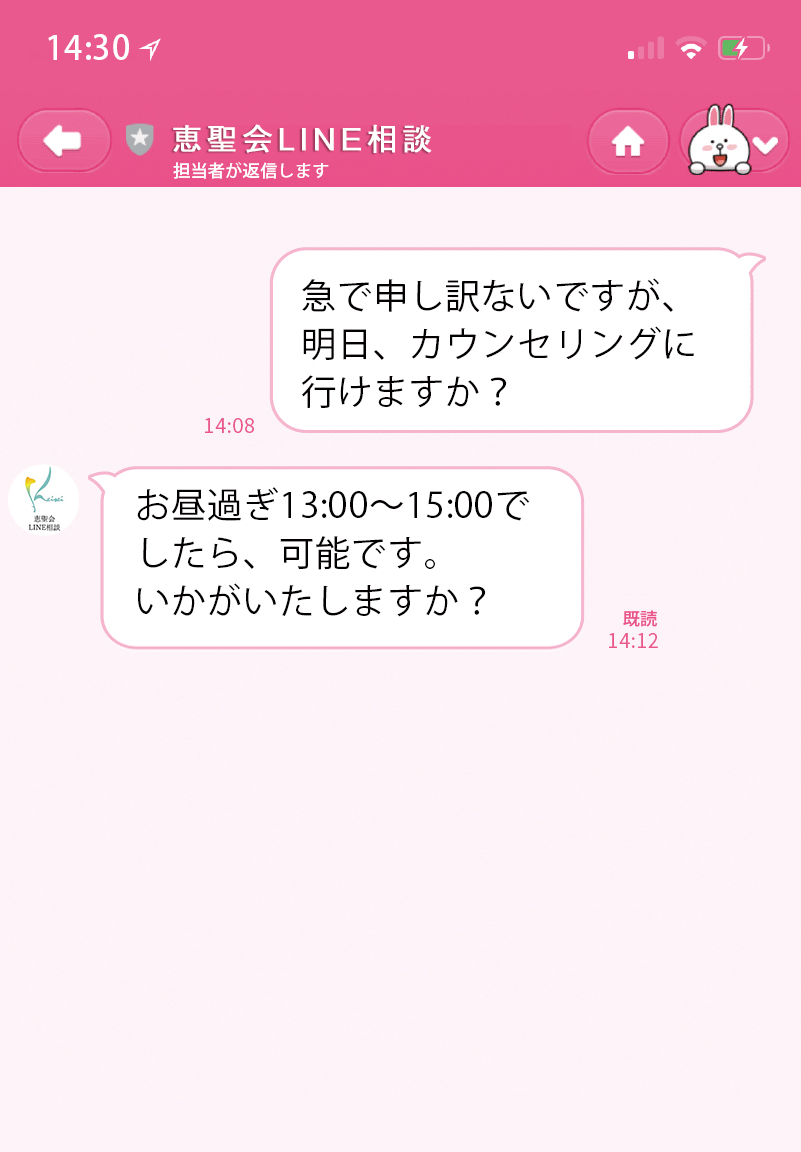Open the home icon in the chat header
Screen dimensions: 801x1152
[x=627, y=142]
